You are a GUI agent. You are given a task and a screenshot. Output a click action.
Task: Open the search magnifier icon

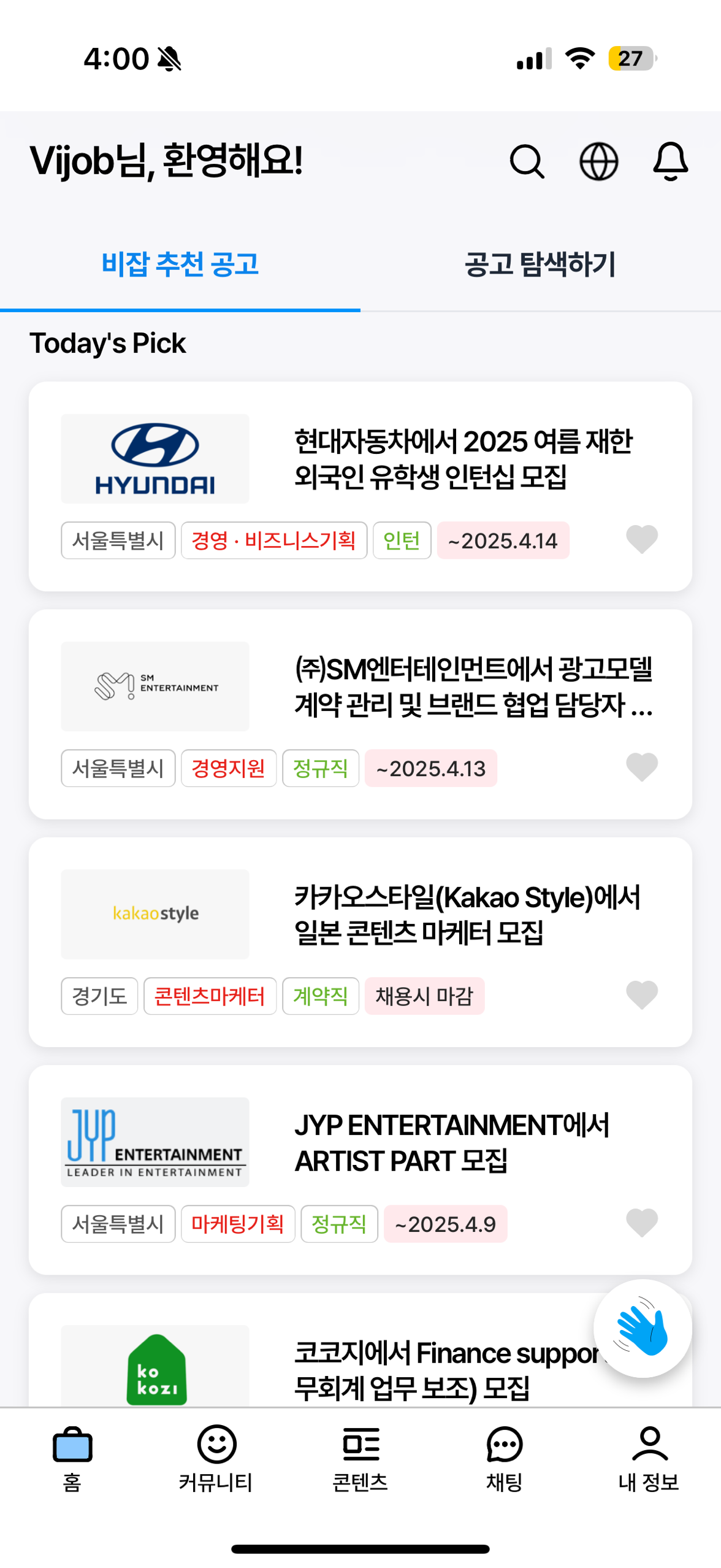[527, 162]
